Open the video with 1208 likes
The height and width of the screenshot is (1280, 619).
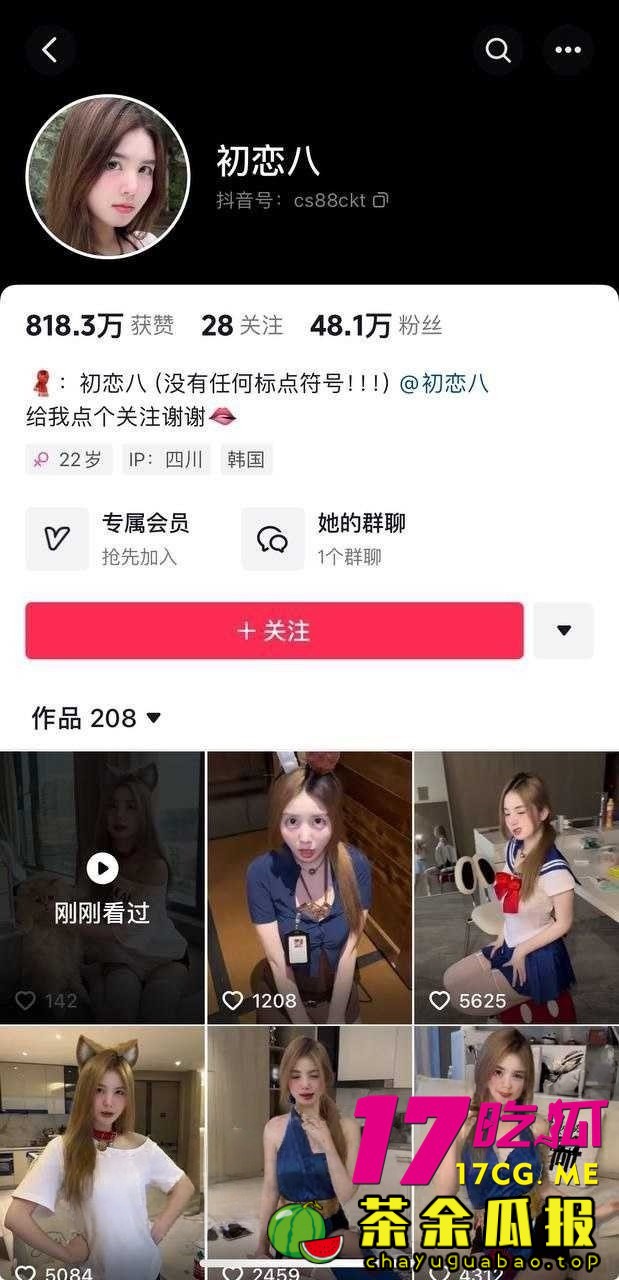tap(309, 885)
